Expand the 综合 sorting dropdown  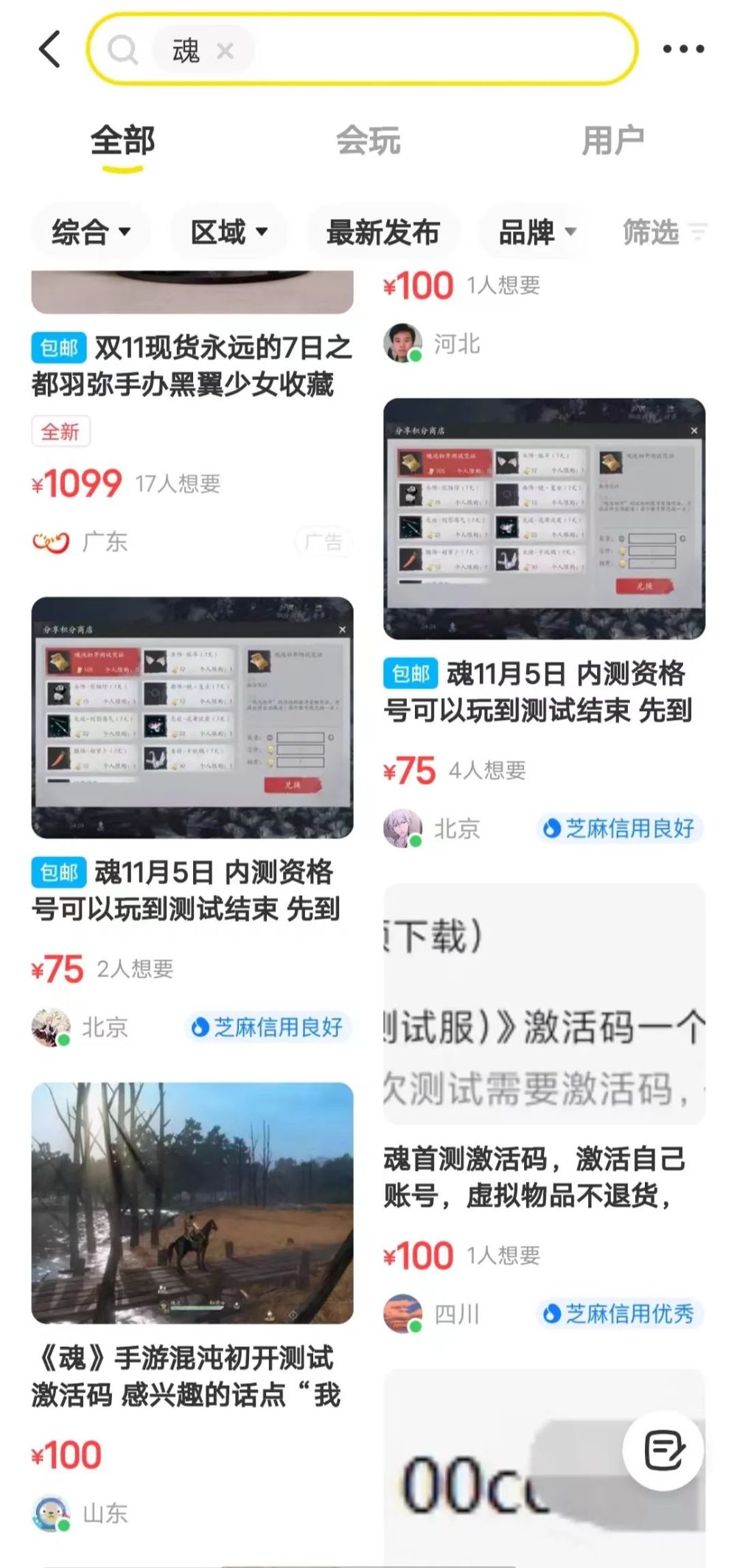91,233
